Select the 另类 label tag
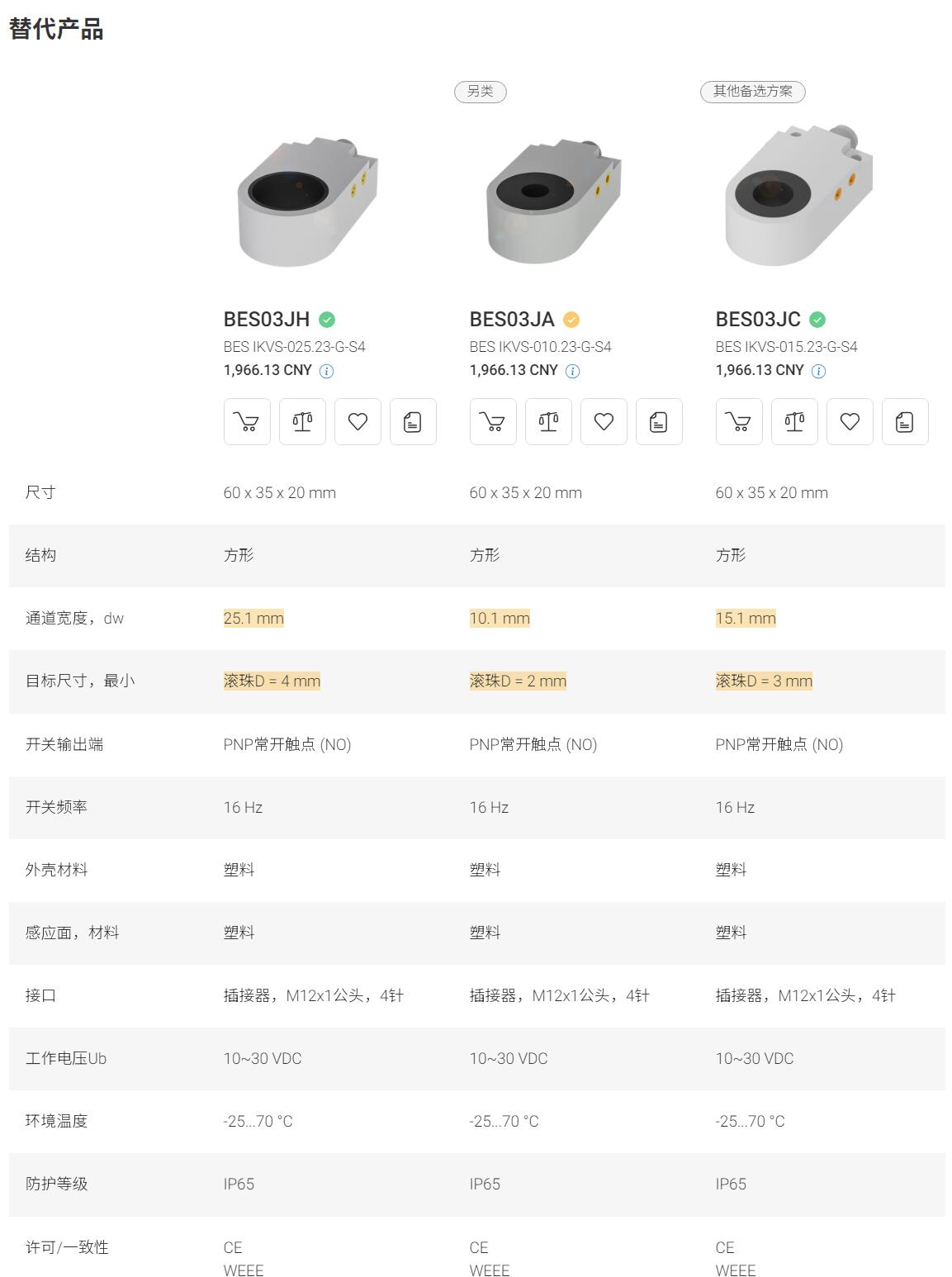Viewport: 952px width, 1277px height. pyautogui.click(x=482, y=93)
